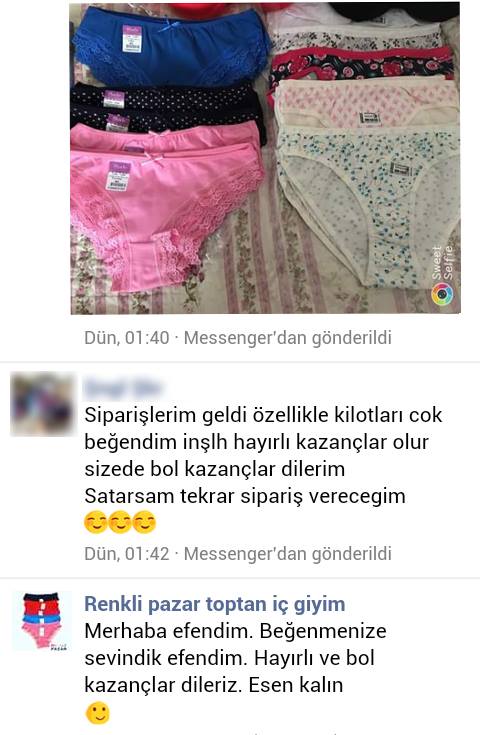The height and width of the screenshot is (735, 480).
Task: Open the underwear photo attachment
Action: coord(265,158)
